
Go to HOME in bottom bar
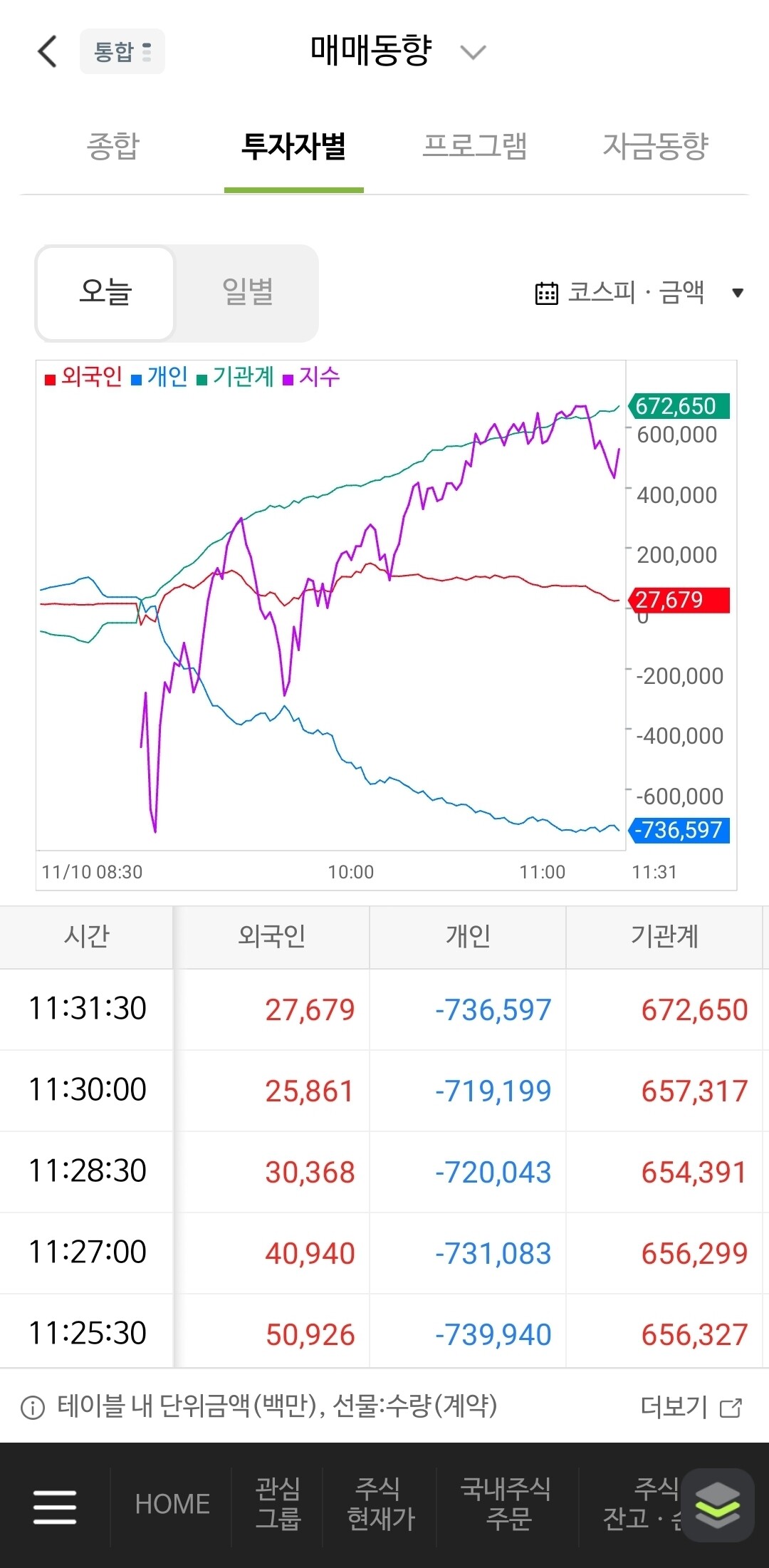[172, 1505]
